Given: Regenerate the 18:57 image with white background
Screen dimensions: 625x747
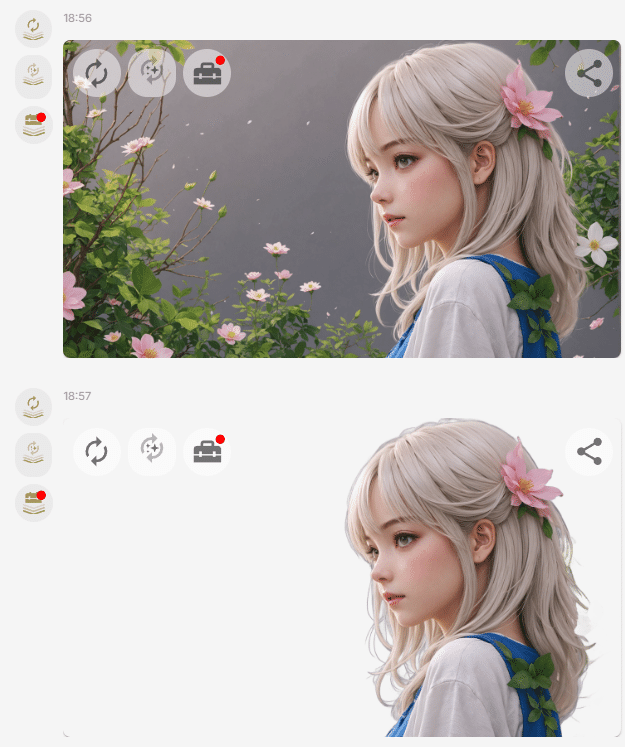Looking at the screenshot, I should click(97, 452).
